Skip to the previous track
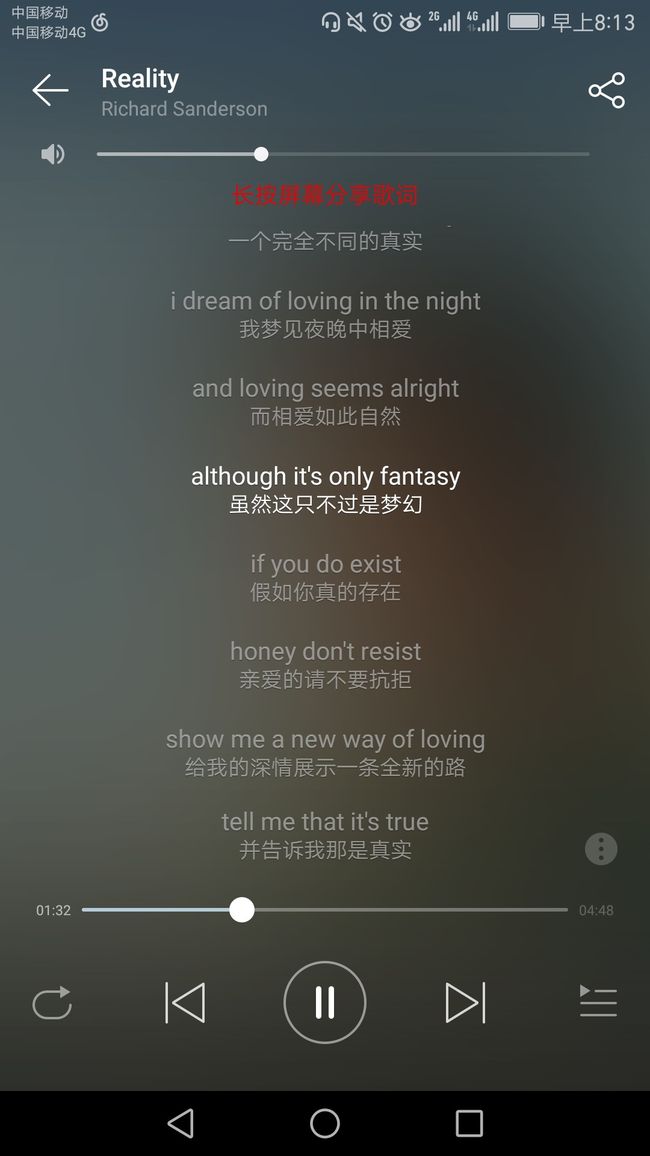This screenshot has height=1156, width=650. click(185, 1003)
